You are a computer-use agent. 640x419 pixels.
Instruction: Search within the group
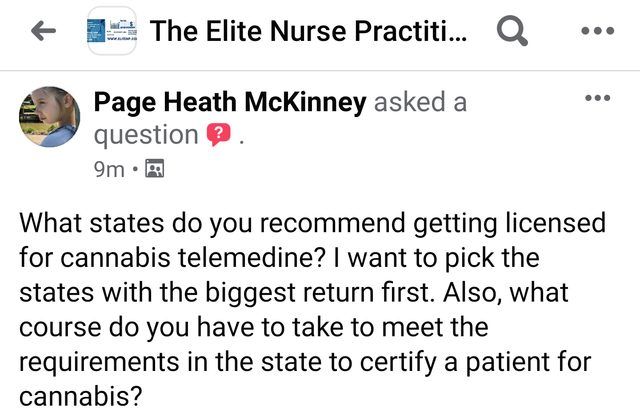tap(512, 31)
